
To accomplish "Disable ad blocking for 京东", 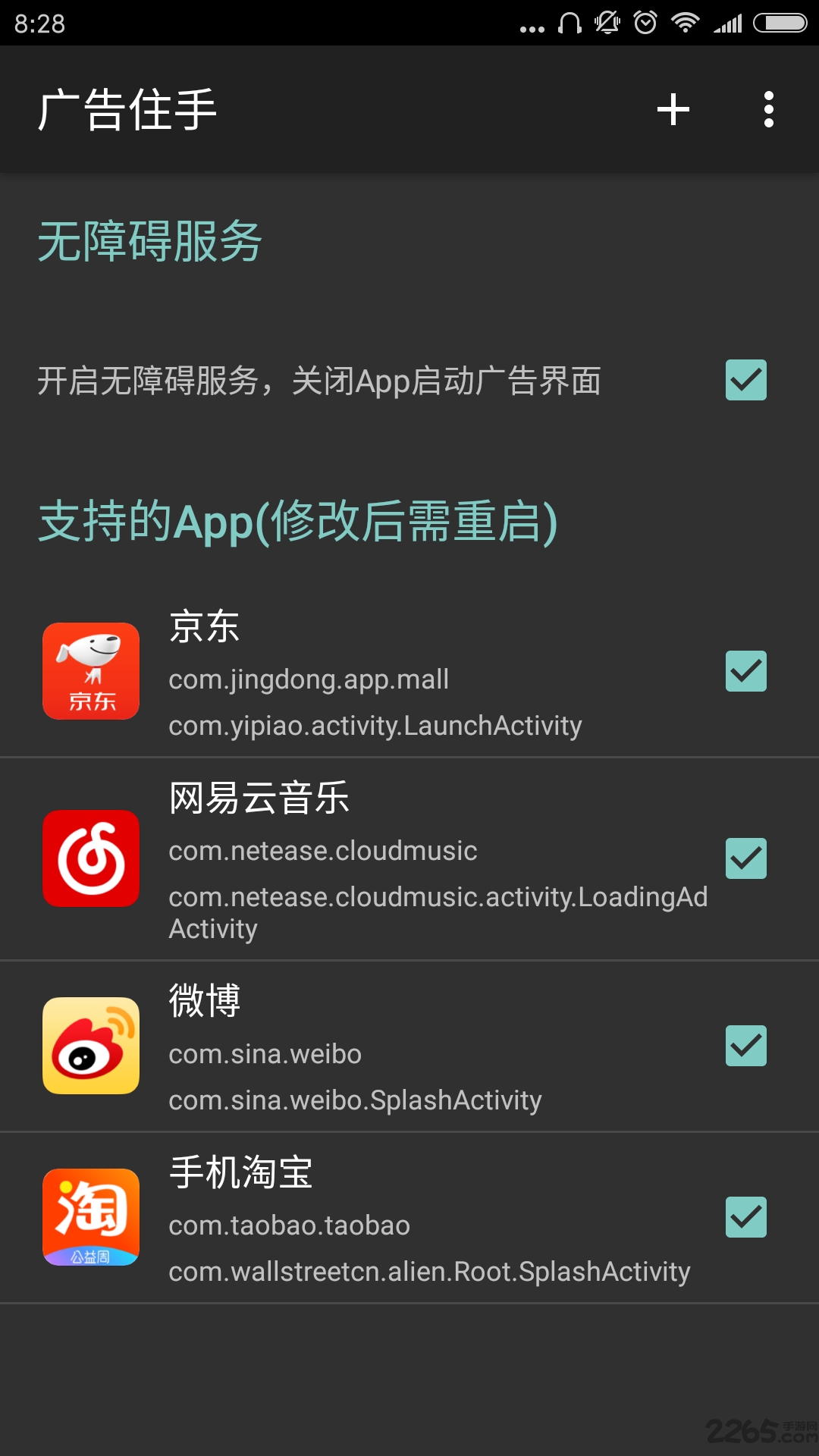I will click(745, 671).
